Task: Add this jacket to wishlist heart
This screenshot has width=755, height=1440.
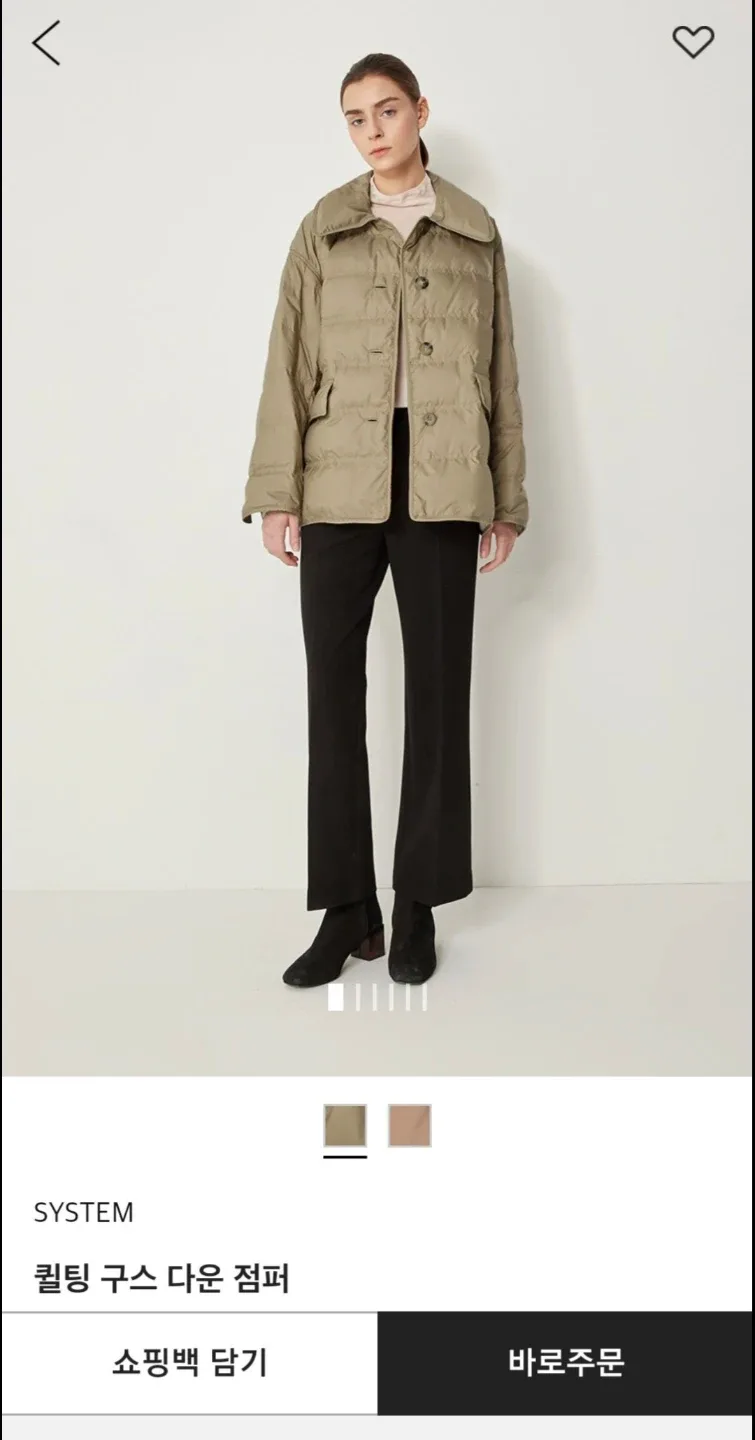Action: click(692, 42)
